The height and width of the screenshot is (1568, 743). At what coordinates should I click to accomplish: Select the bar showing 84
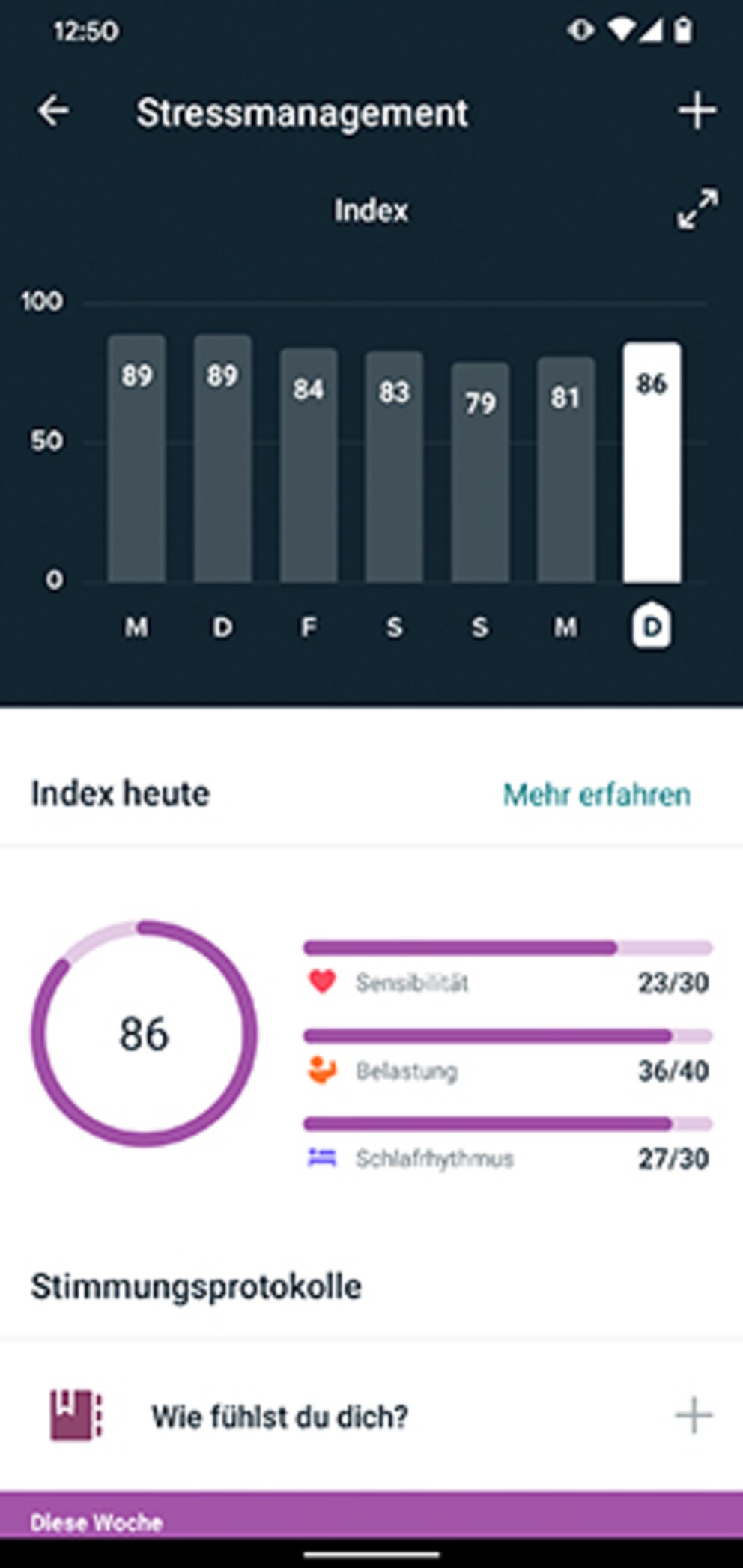[309, 465]
